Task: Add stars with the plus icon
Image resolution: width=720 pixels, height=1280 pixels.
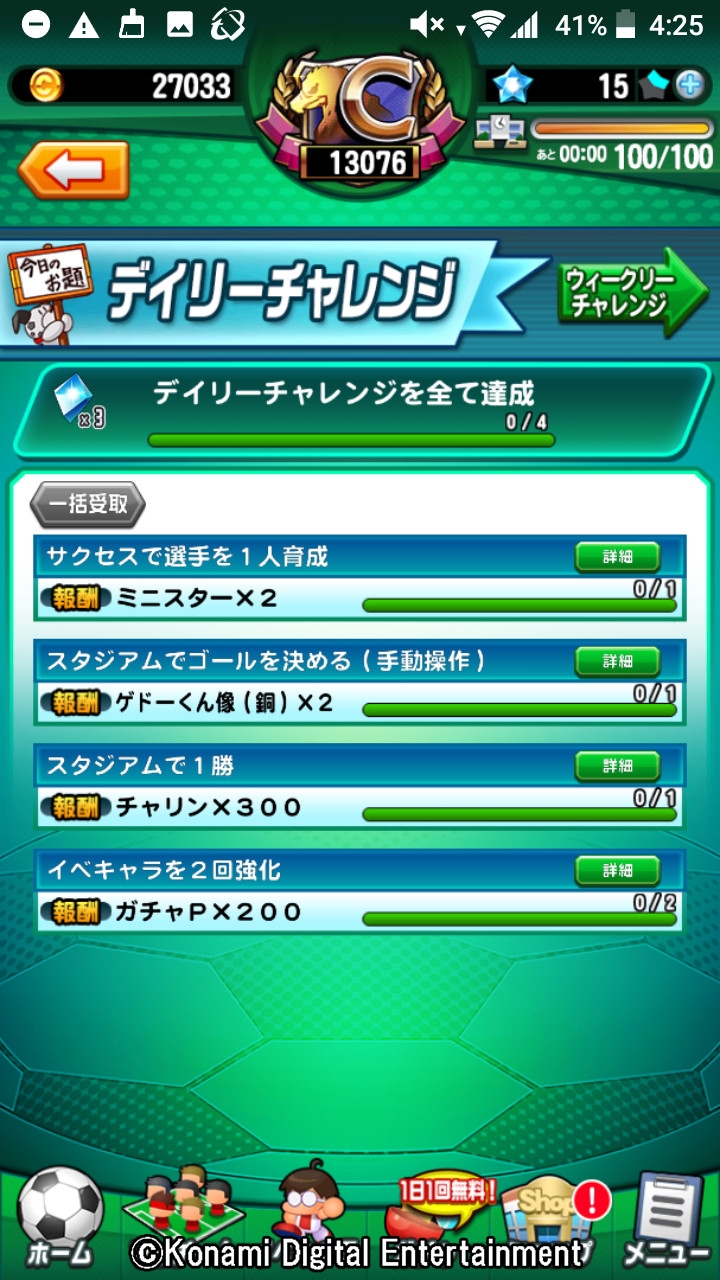Action: pyautogui.click(x=691, y=86)
